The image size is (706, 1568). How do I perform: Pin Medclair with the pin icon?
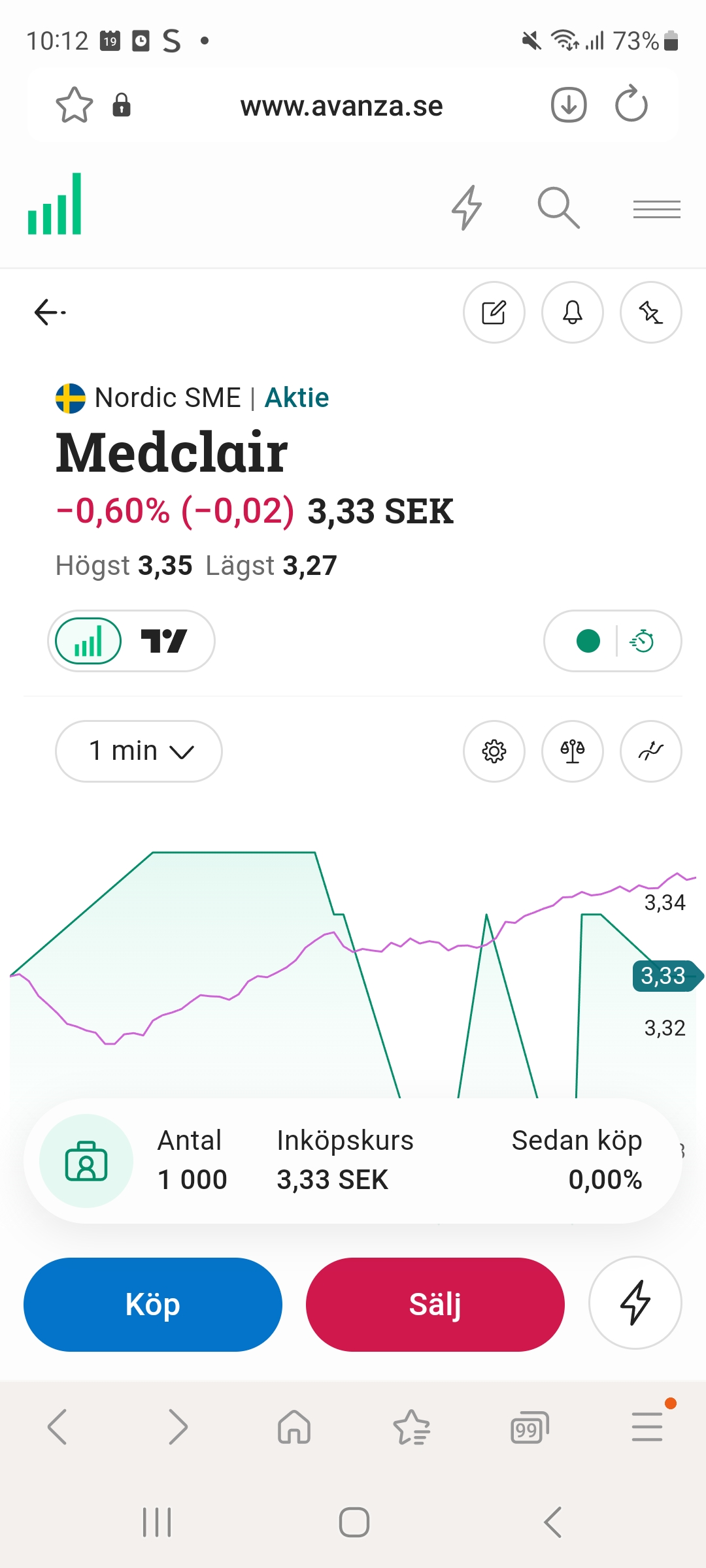650,312
